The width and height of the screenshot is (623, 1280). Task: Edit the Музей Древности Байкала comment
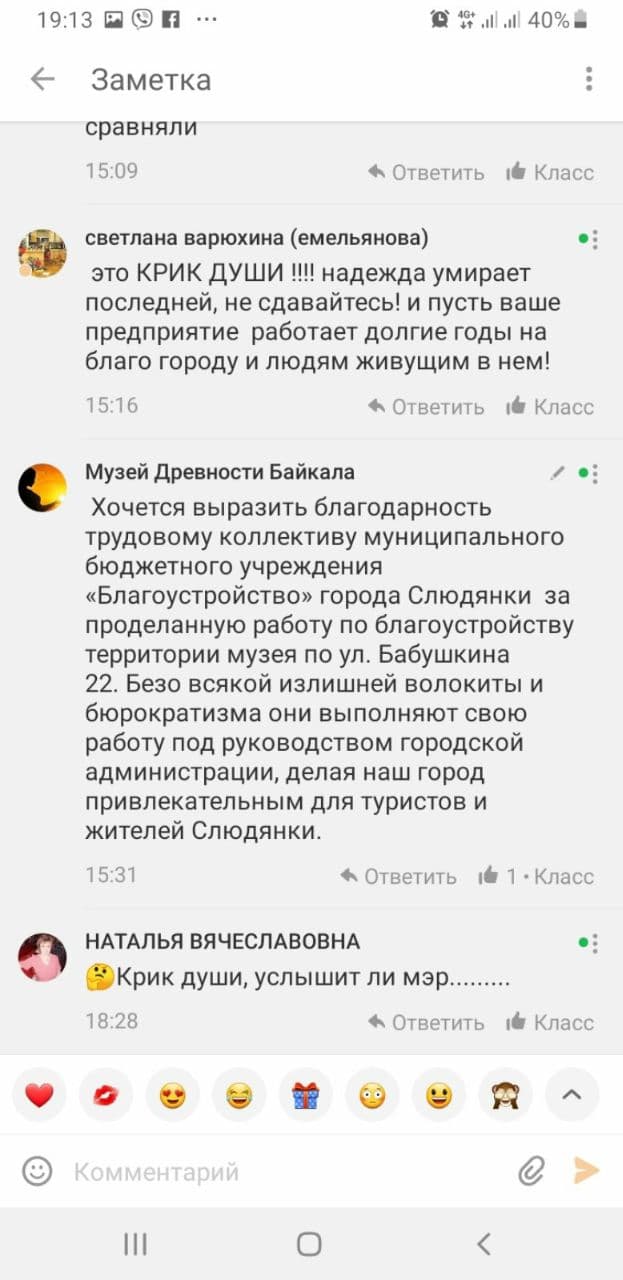click(x=557, y=474)
